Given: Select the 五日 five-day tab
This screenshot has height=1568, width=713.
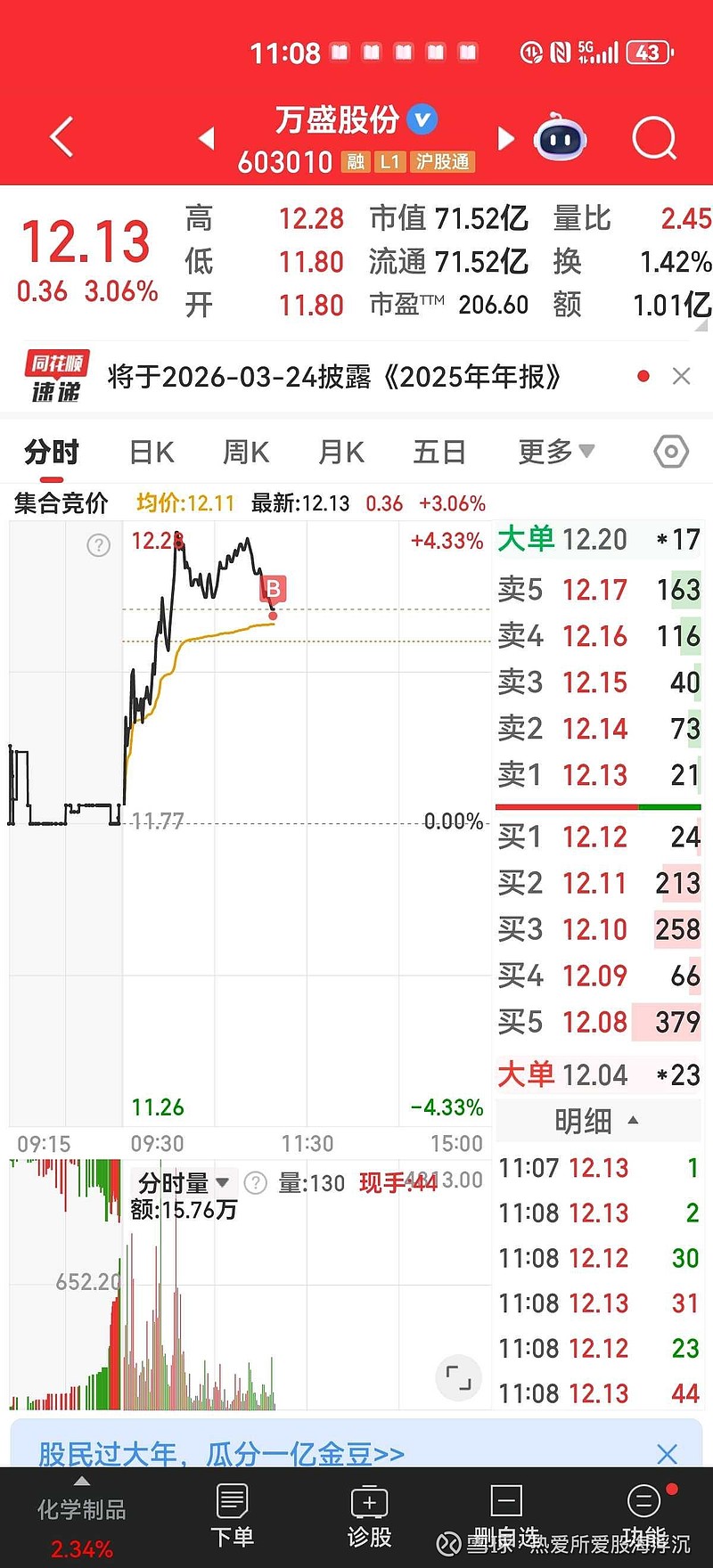Looking at the screenshot, I should 438,452.
